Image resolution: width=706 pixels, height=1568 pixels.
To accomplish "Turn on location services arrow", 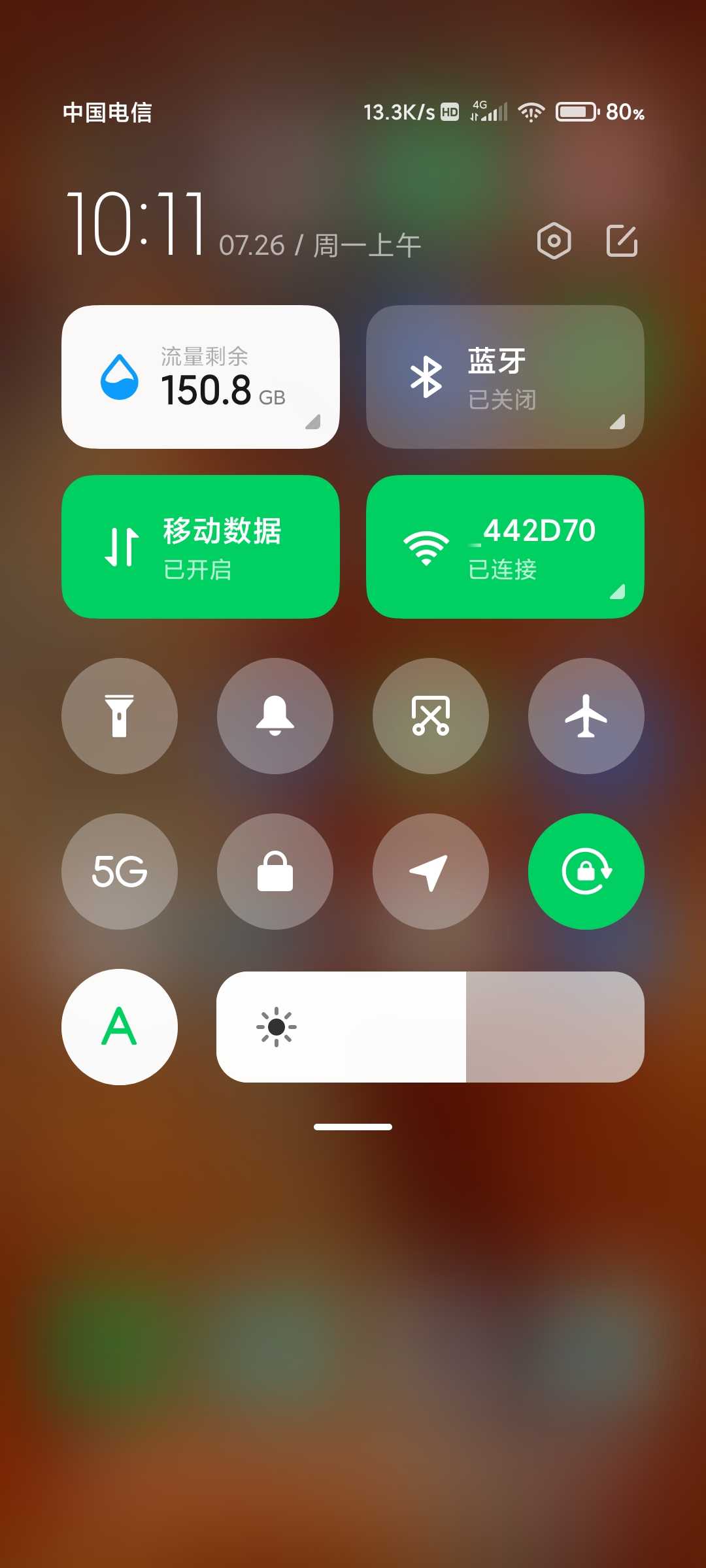I will tap(431, 872).
